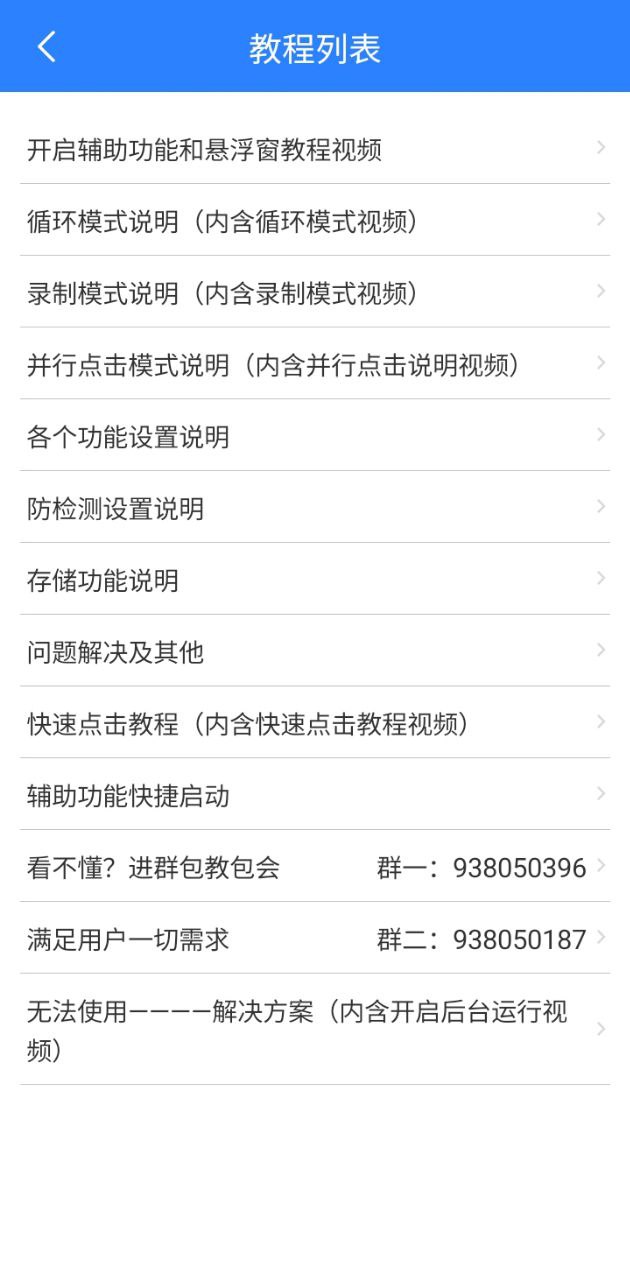This screenshot has width=630, height=1280.
Task: Open 开启辅助功能和悬浮窗教程视频 tutorial
Action: point(314,150)
